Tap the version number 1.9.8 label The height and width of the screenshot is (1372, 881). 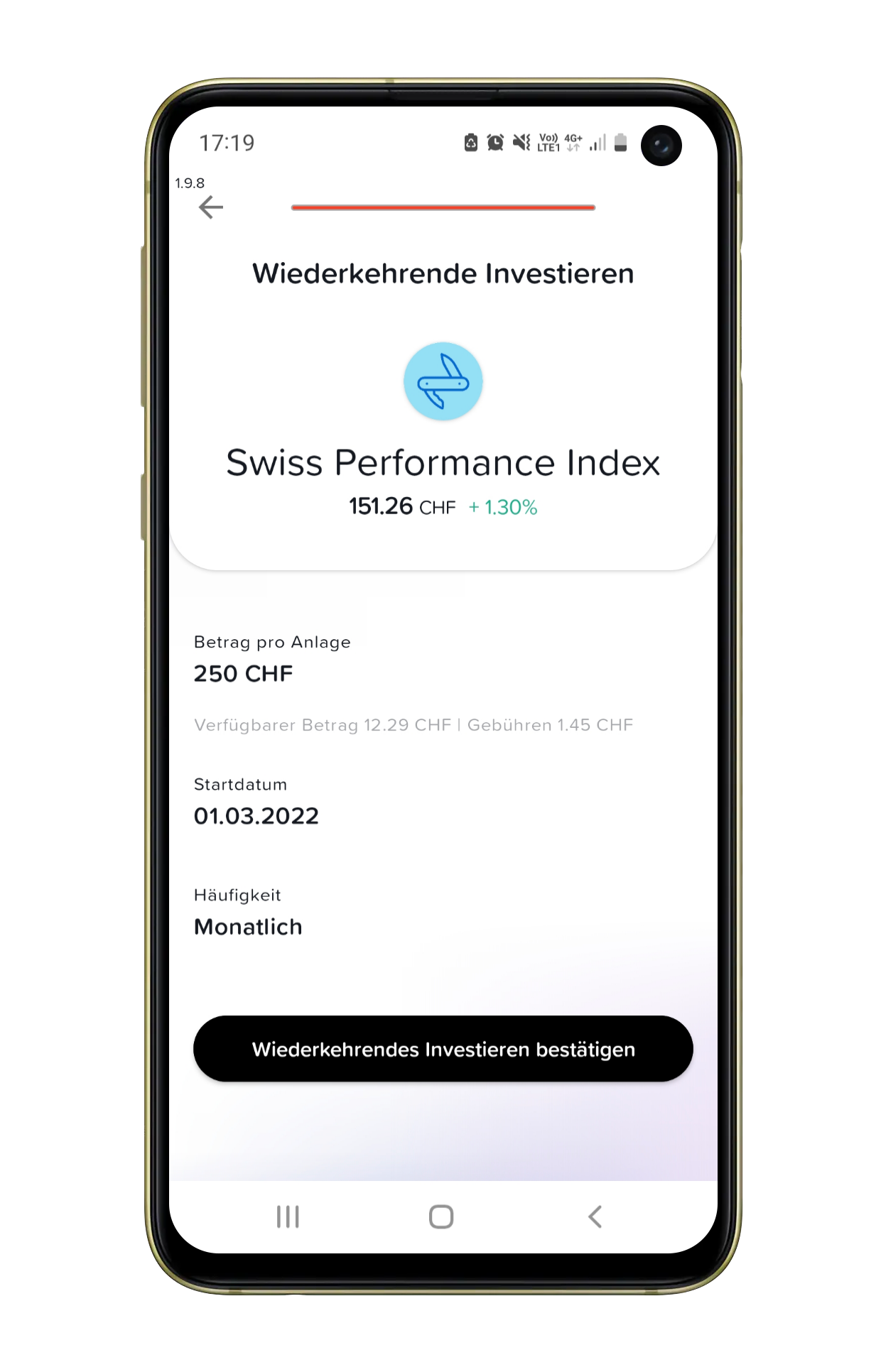coord(190,182)
